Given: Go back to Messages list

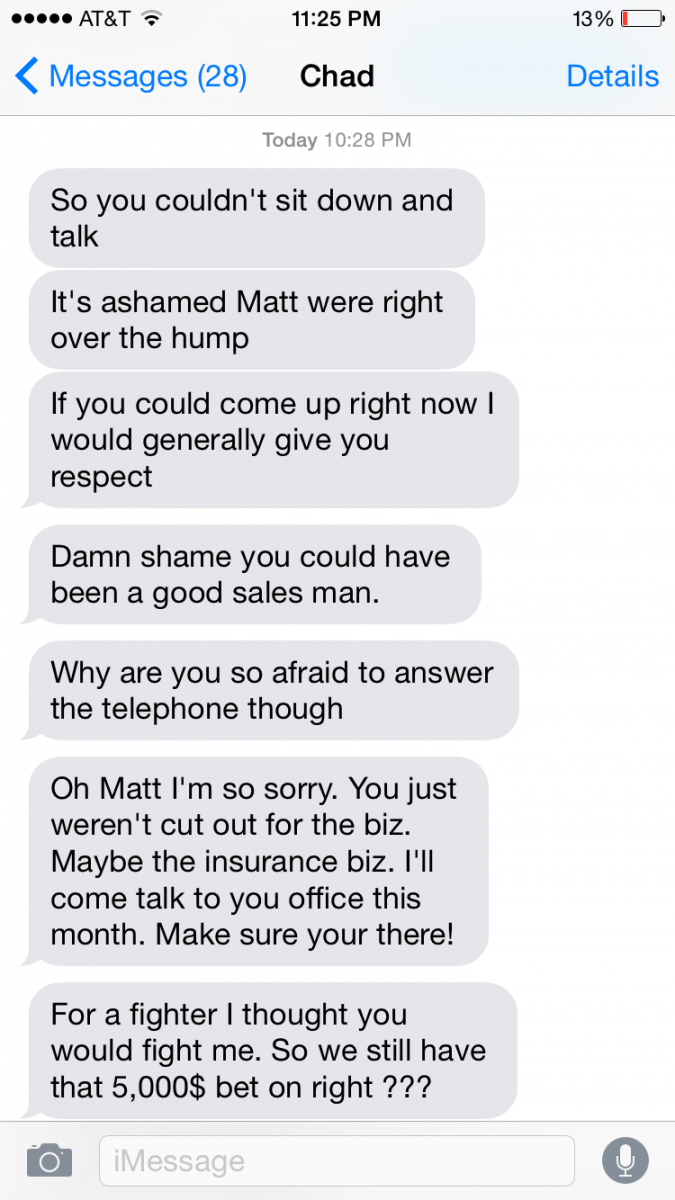Looking at the screenshot, I should tap(130, 77).
